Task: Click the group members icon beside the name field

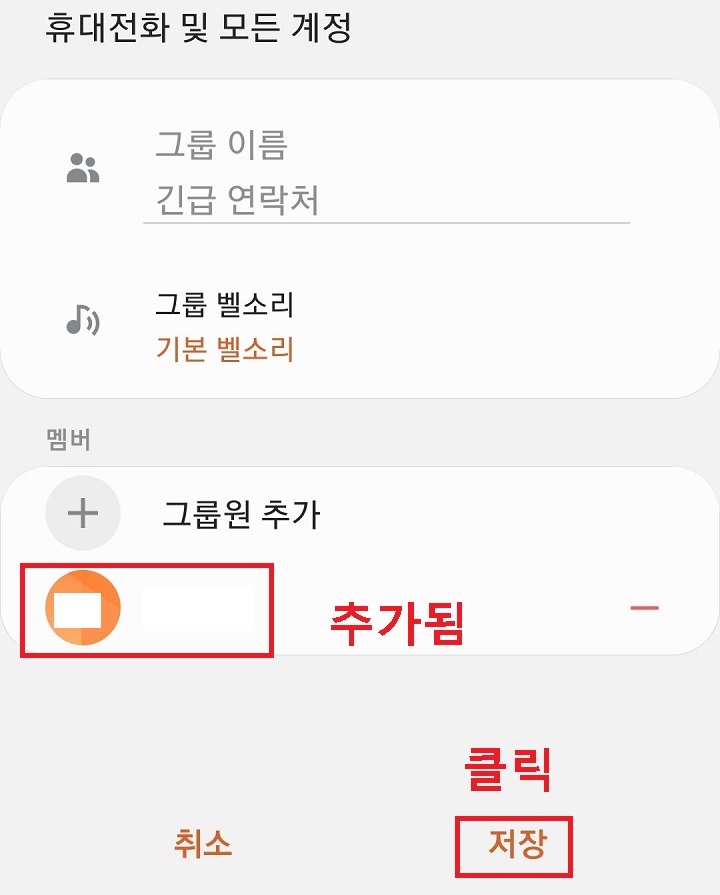Action: 82,170
